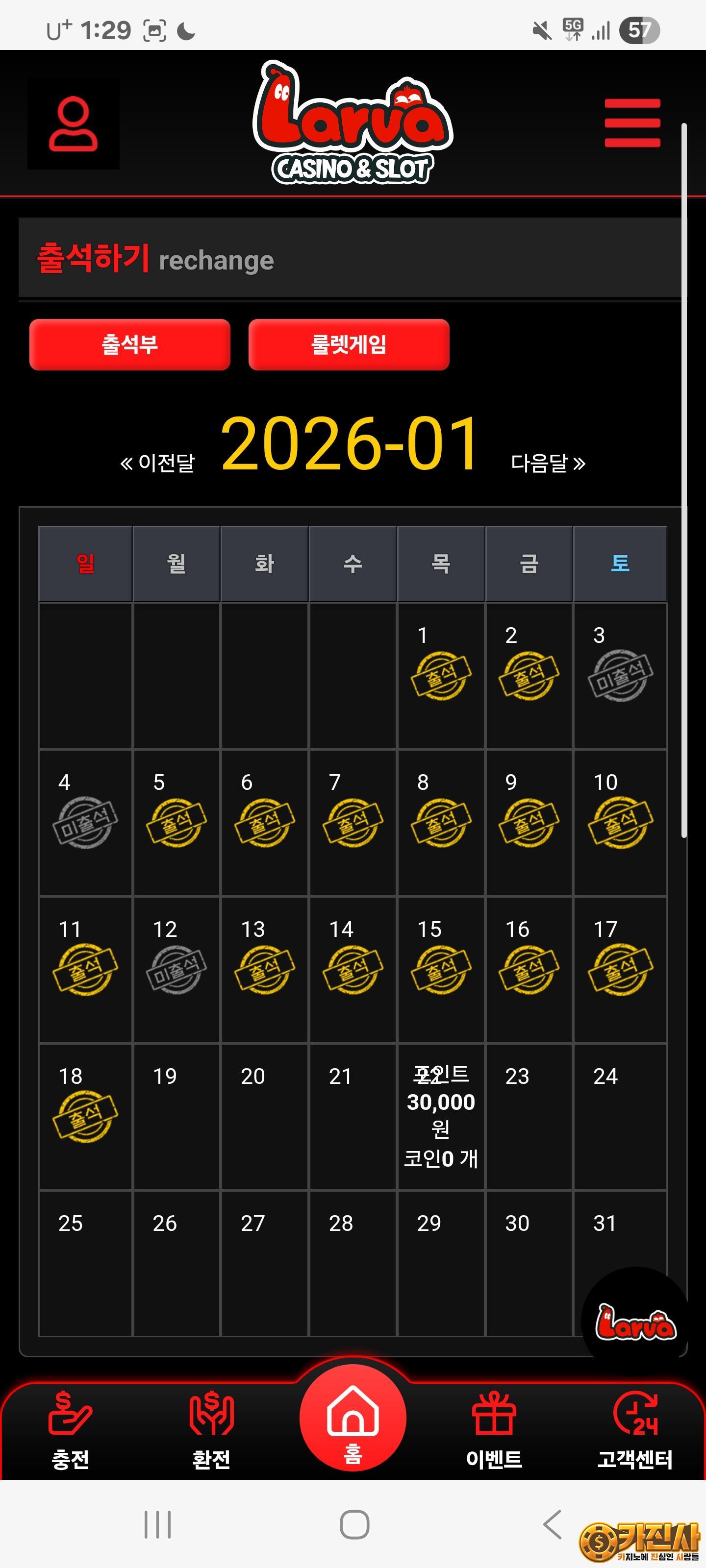Open the user profile icon

(x=73, y=123)
